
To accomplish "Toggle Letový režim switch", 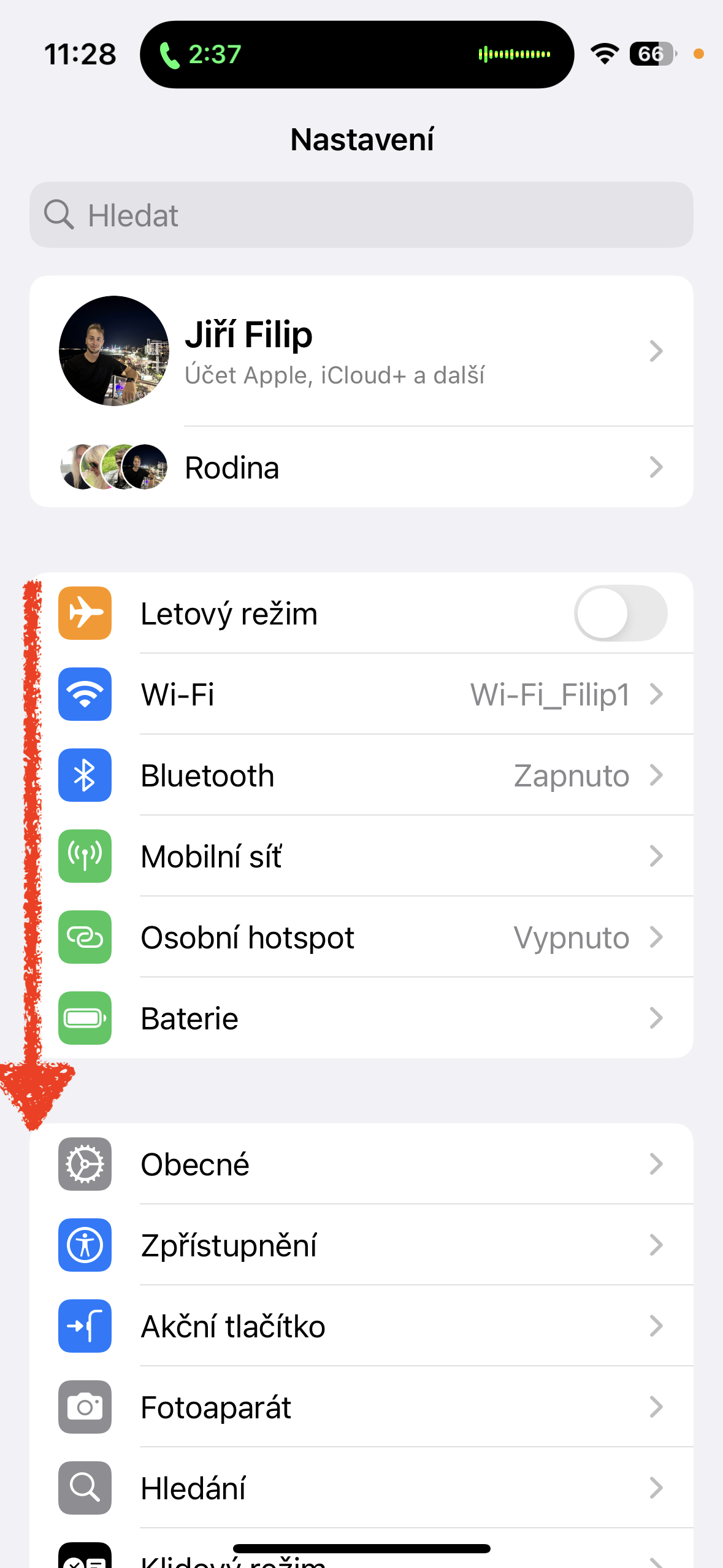I will [x=620, y=613].
